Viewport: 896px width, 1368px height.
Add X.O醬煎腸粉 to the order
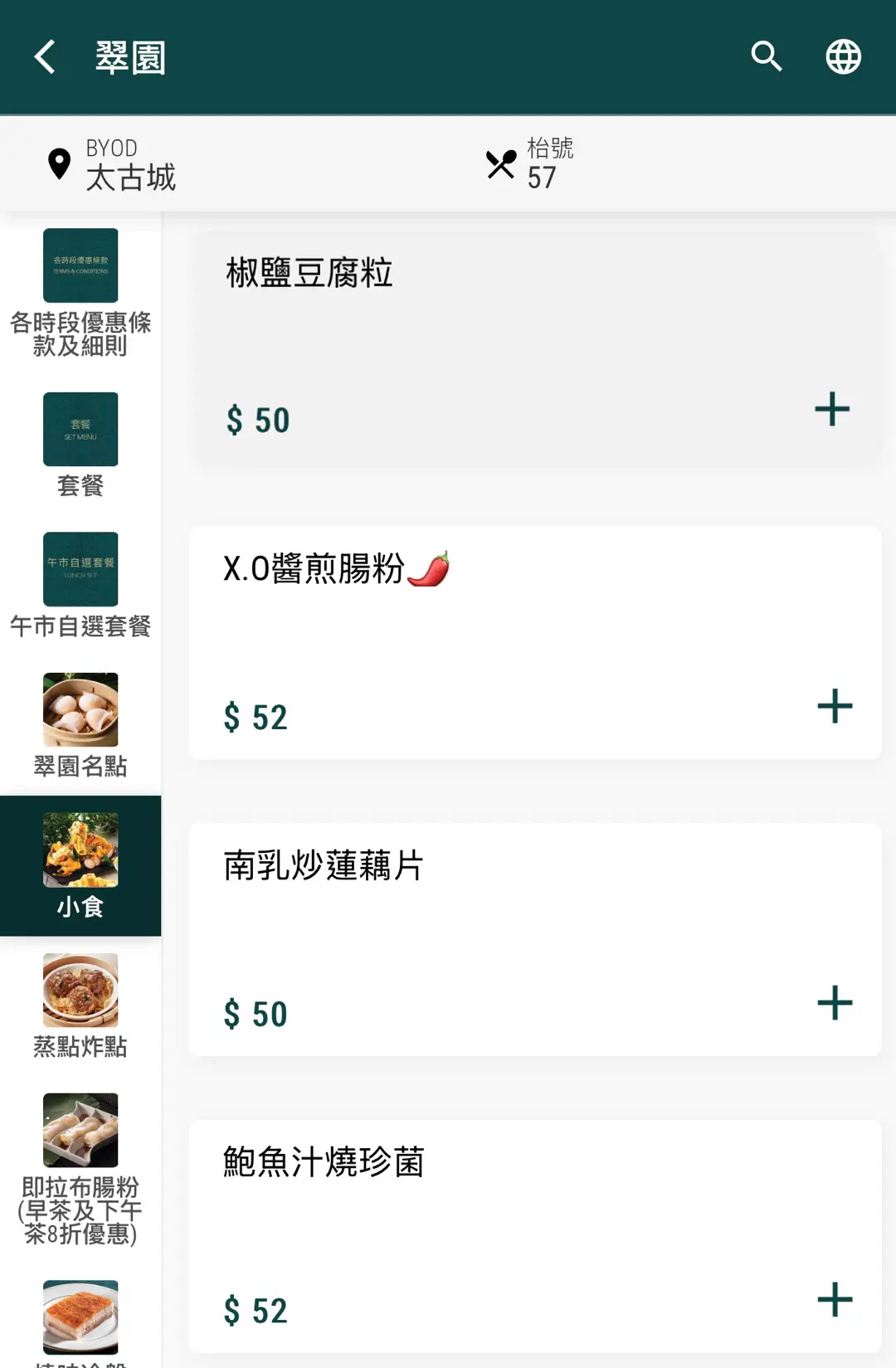[835, 706]
